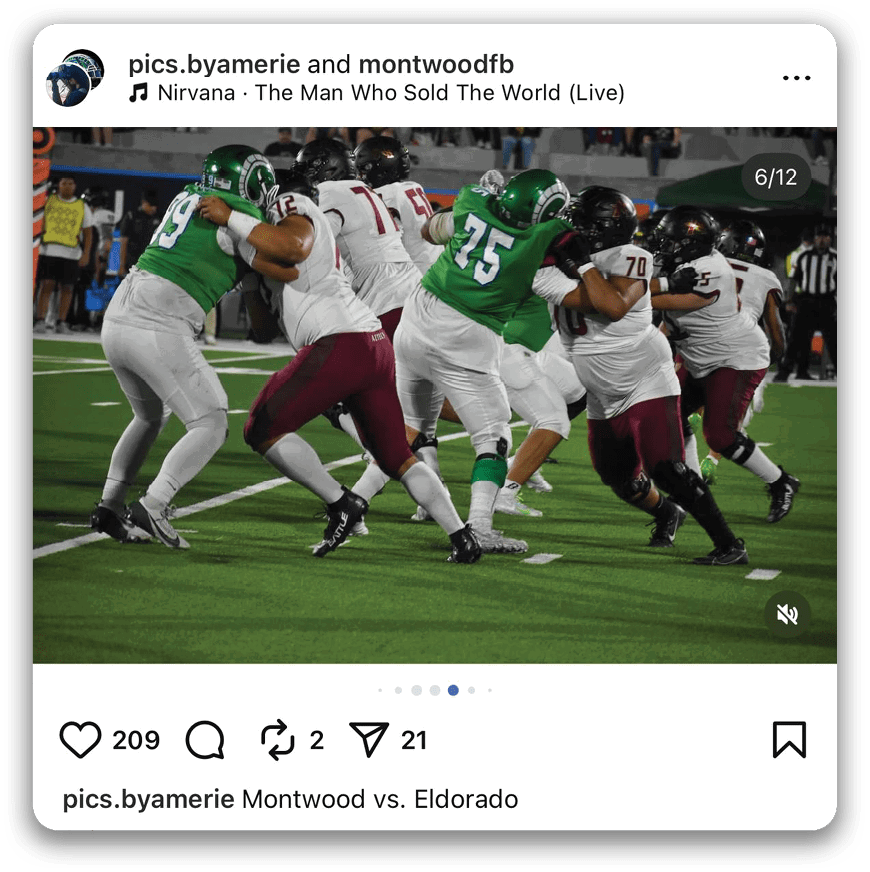Share the post via paper plane icon

point(369,740)
